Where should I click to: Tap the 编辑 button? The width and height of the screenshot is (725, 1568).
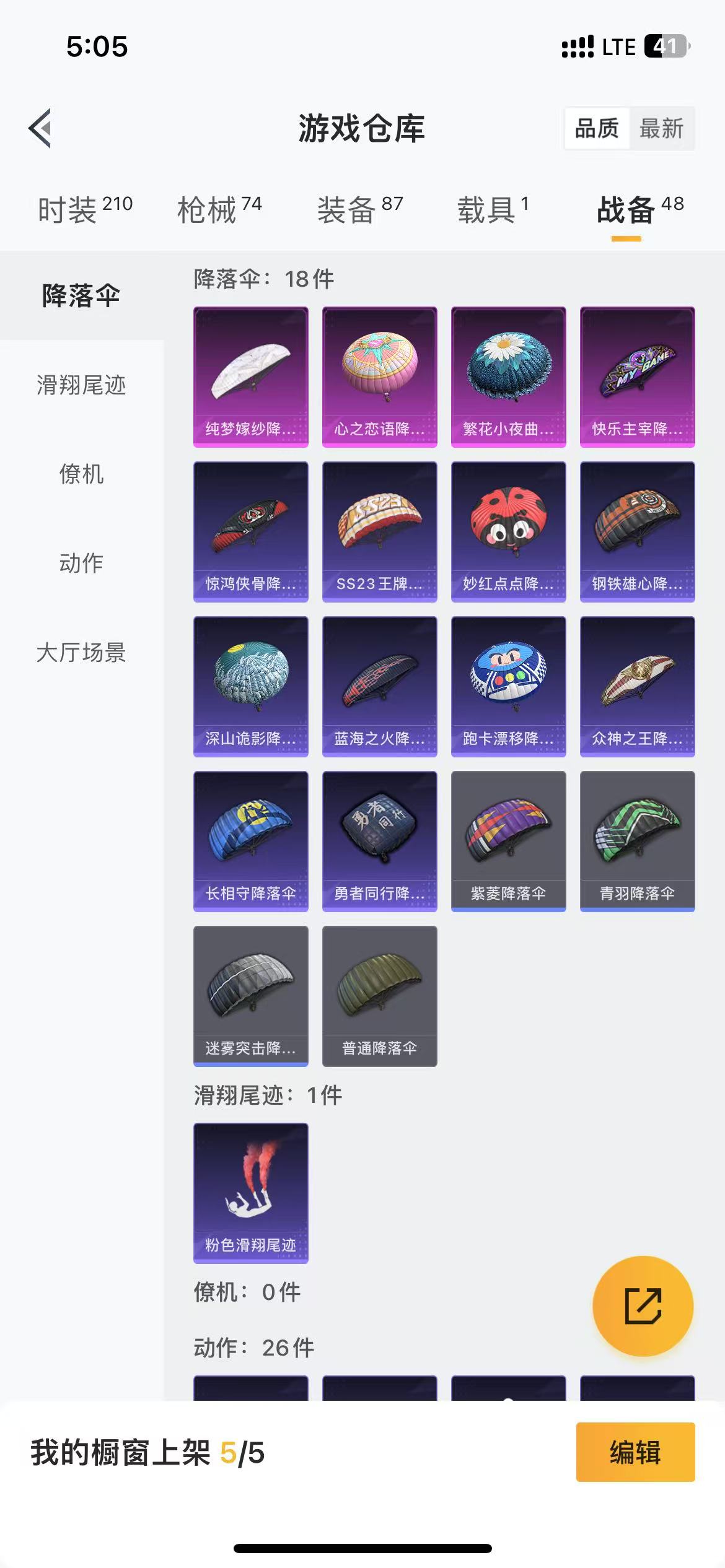635,1452
